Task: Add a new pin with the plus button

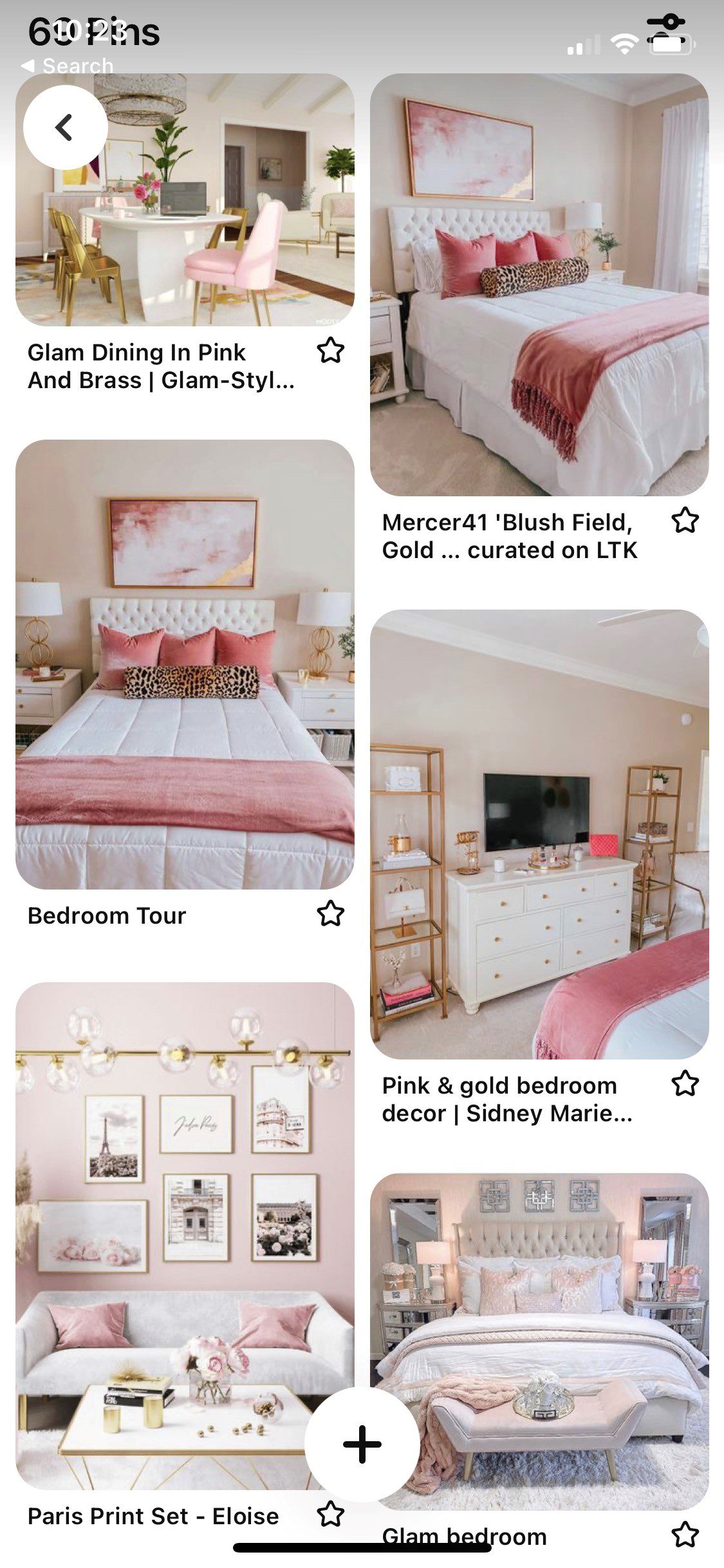Action: (x=362, y=1444)
